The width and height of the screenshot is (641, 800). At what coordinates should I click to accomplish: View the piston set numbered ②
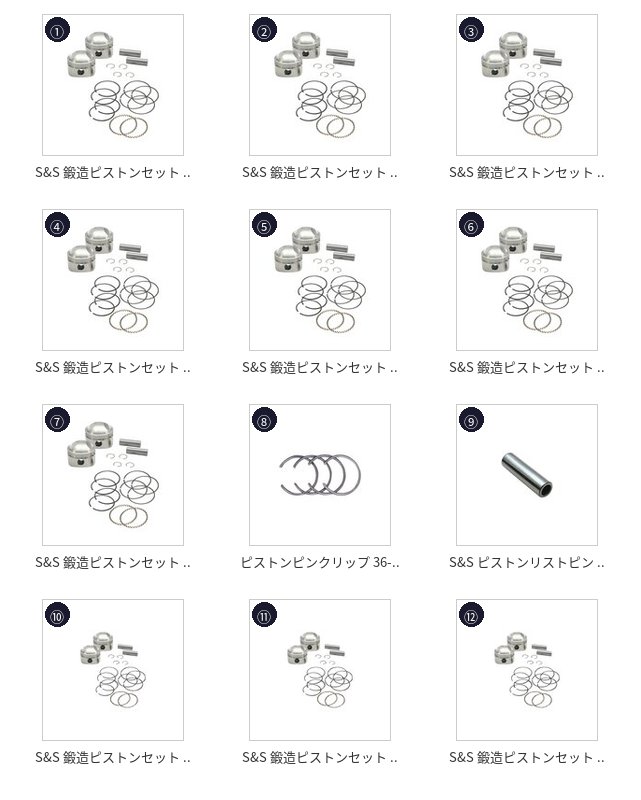pyautogui.click(x=320, y=85)
